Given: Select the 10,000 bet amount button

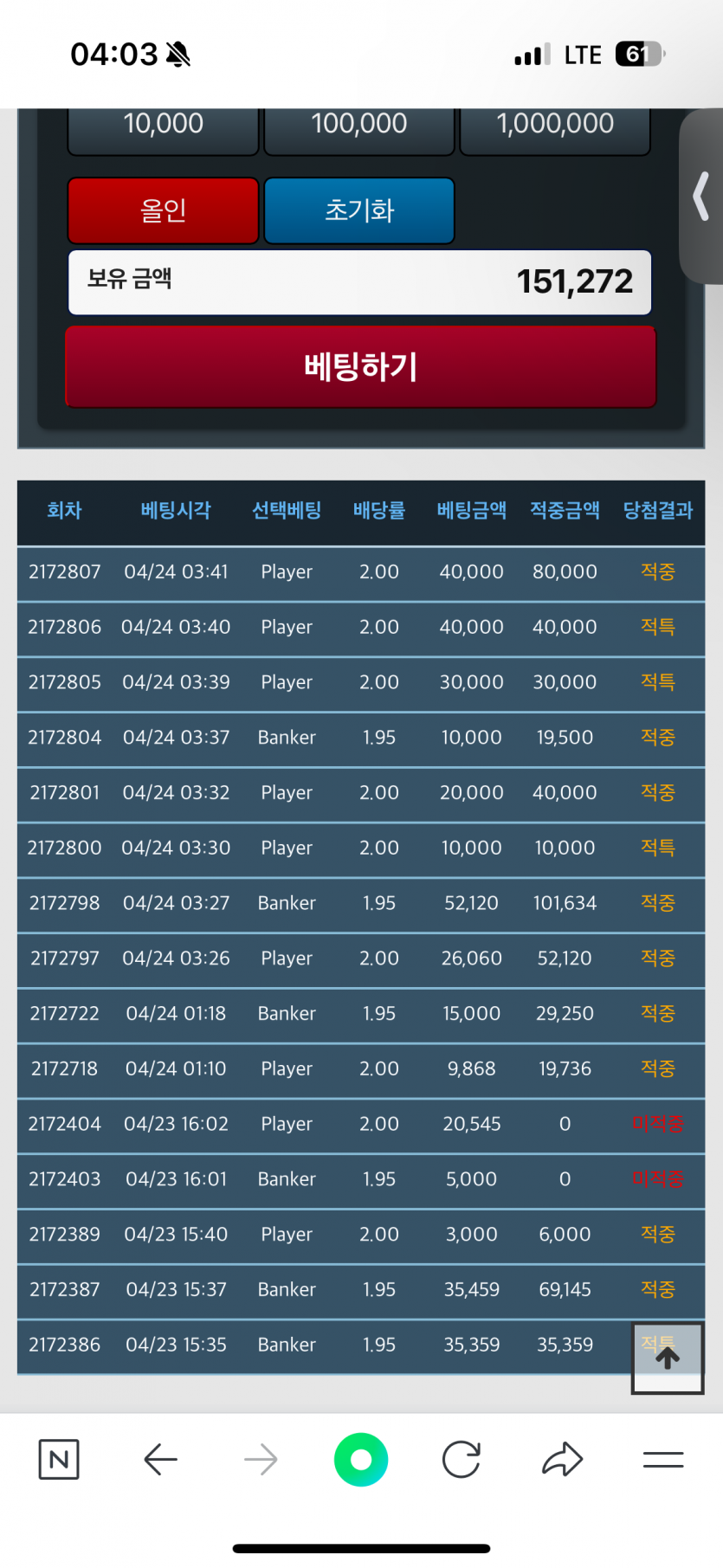Looking at the screenshot, I should coord(163,130).
